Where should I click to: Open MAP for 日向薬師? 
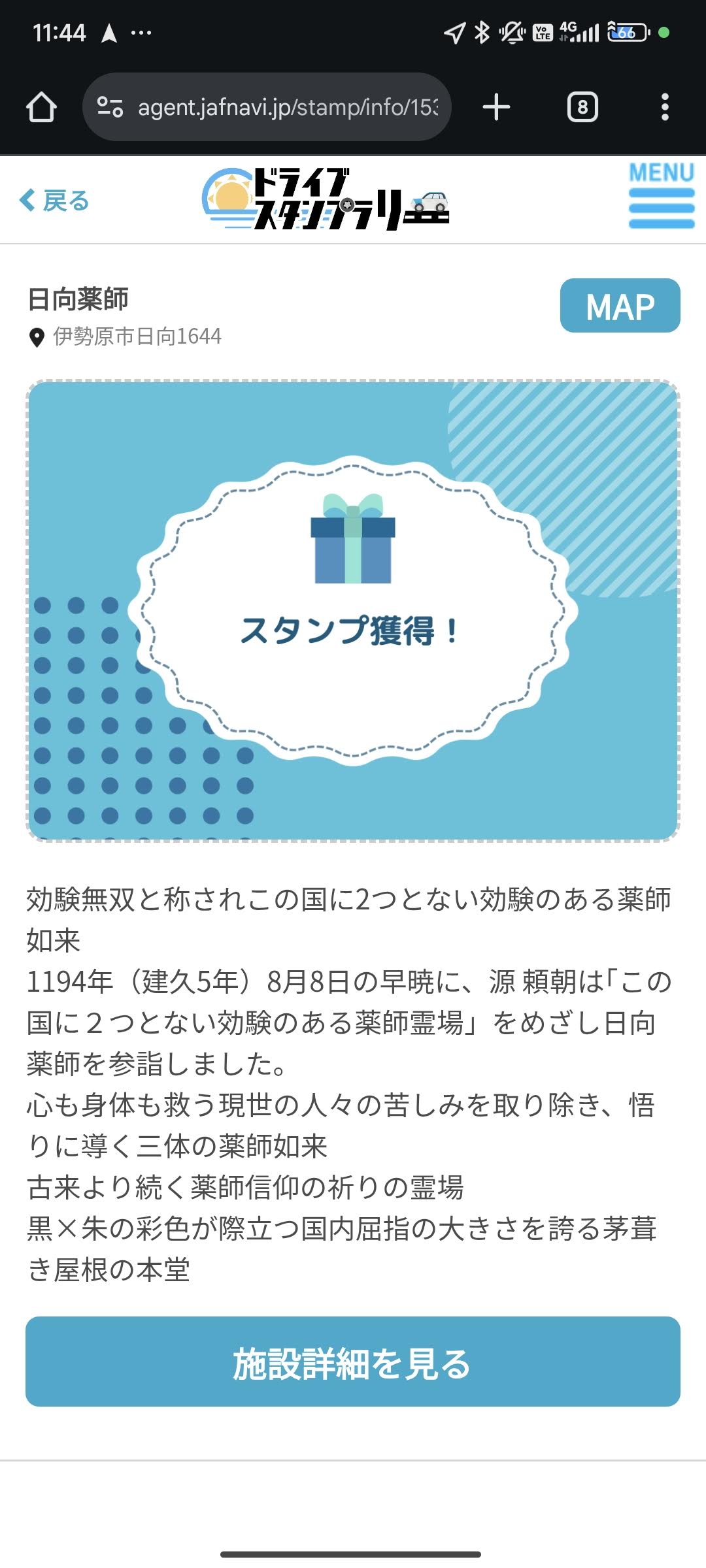(619, 306)
